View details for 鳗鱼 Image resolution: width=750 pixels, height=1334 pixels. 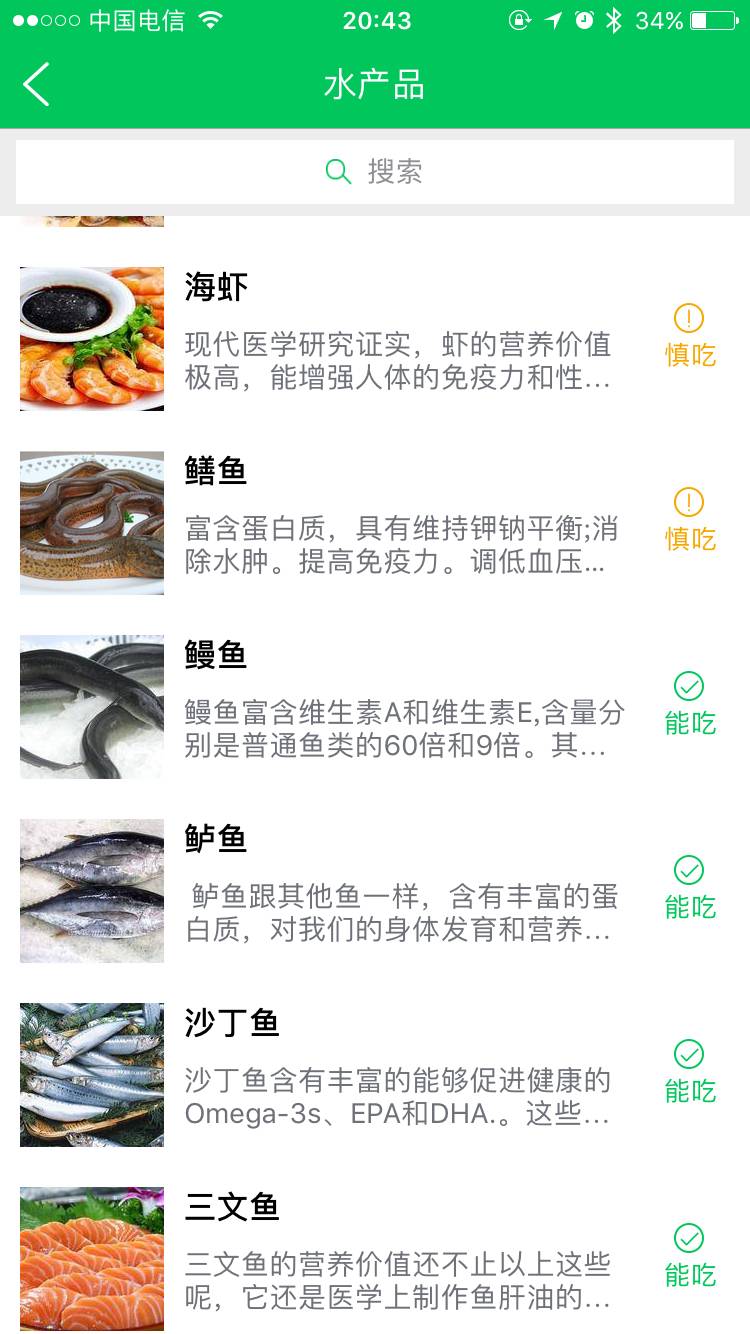[x=375, y=707]
